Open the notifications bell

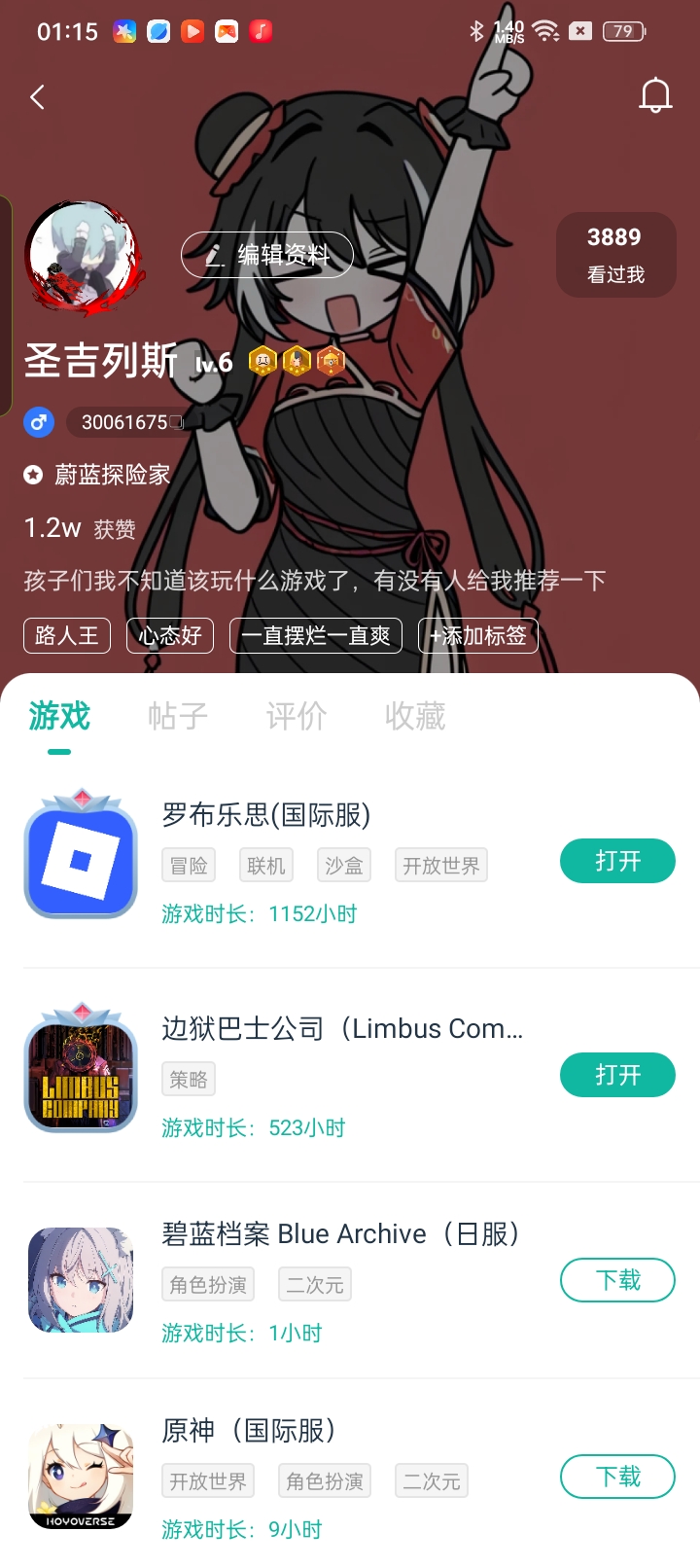pyautogui.click(x=655, y=95)
